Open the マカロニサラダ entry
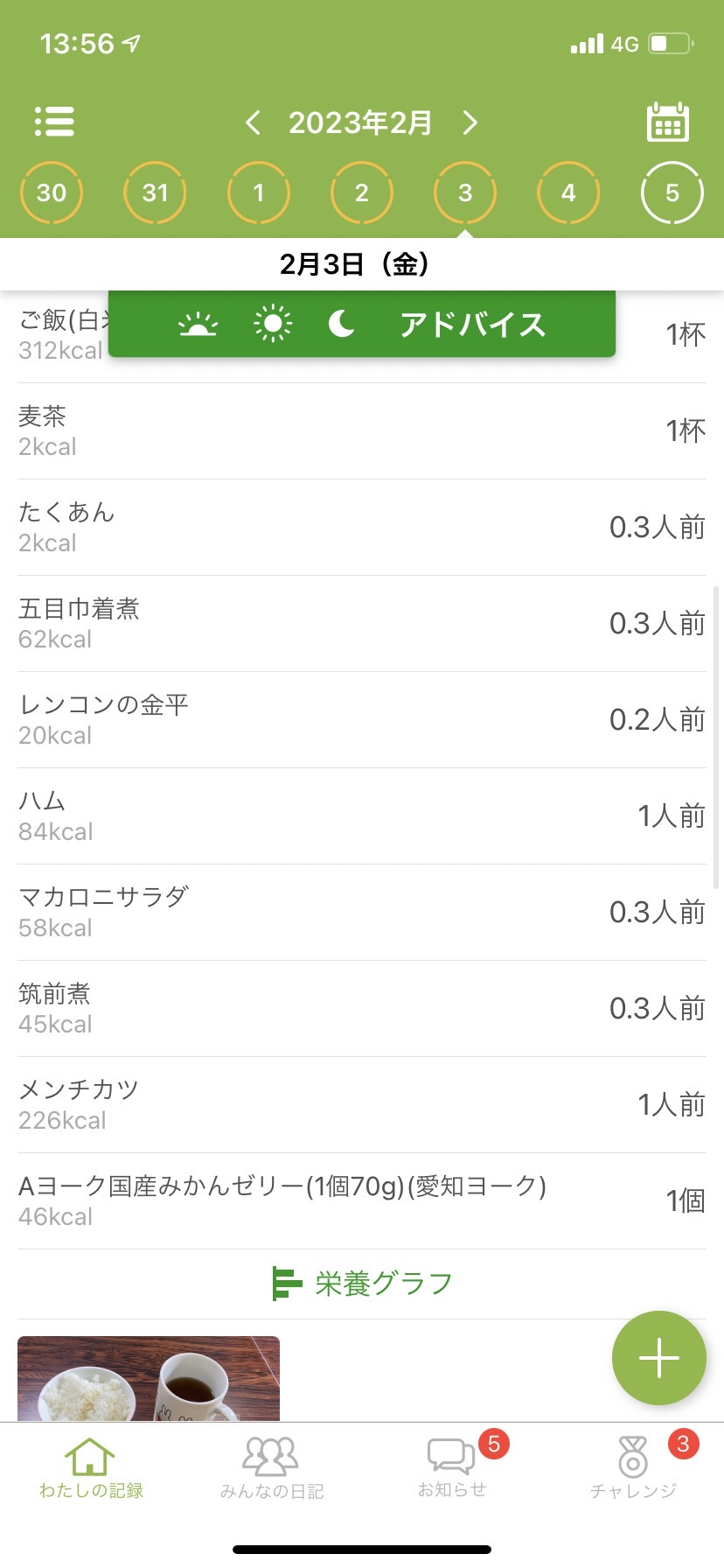 click(x=362, y=913)
